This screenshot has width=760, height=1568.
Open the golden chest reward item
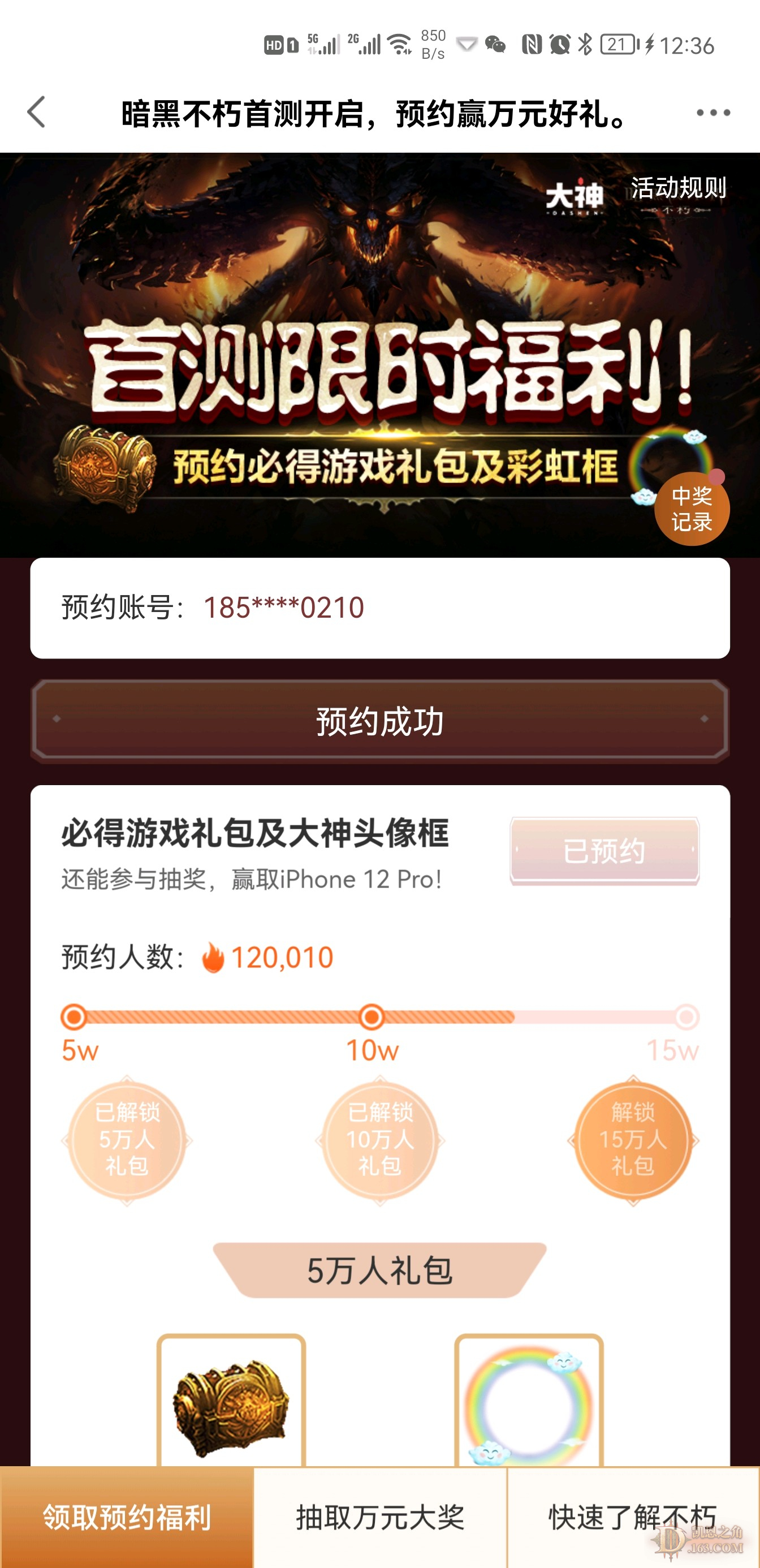[231, 1403]
